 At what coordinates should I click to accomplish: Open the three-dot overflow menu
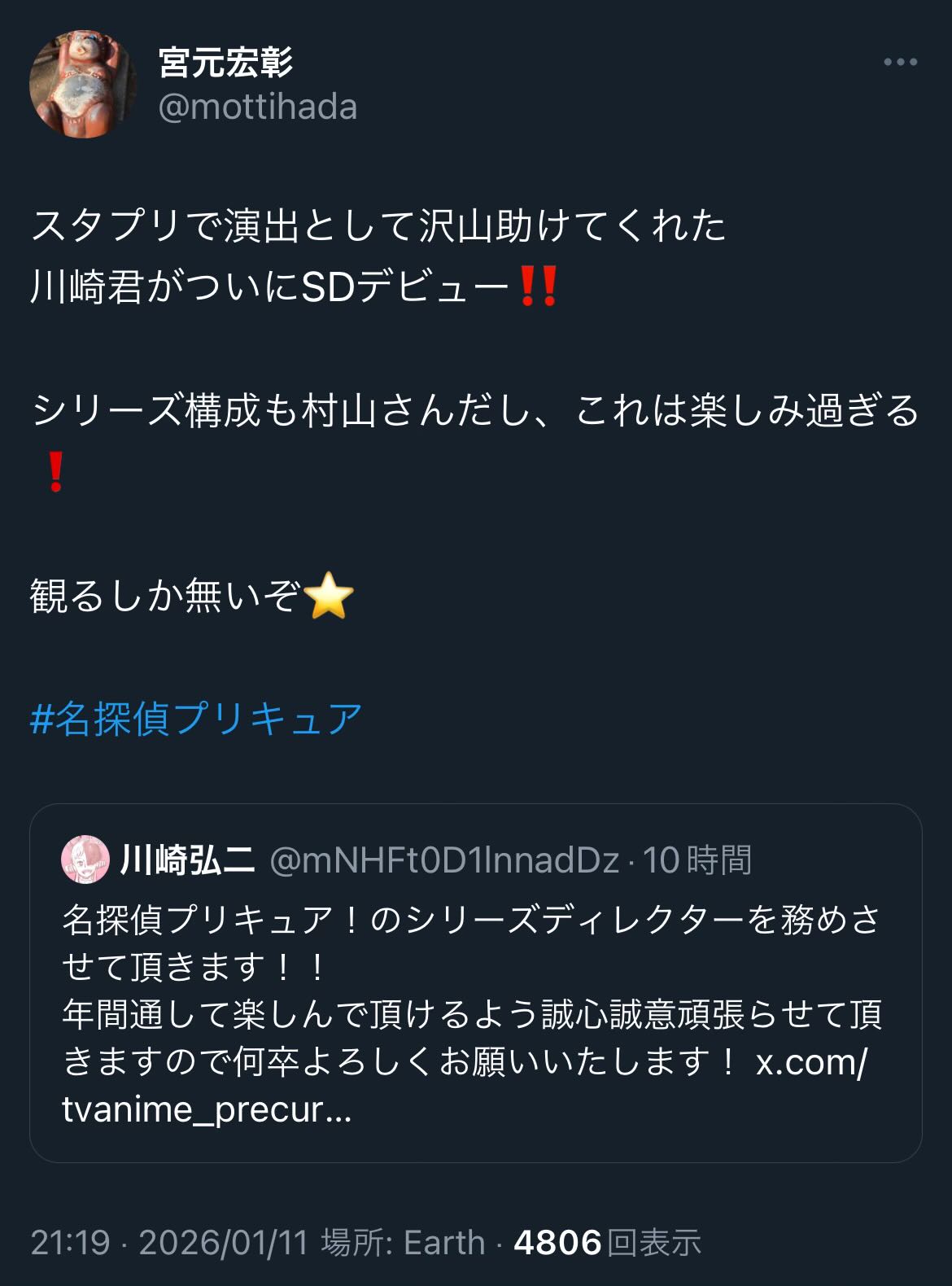tap(900, 62)
